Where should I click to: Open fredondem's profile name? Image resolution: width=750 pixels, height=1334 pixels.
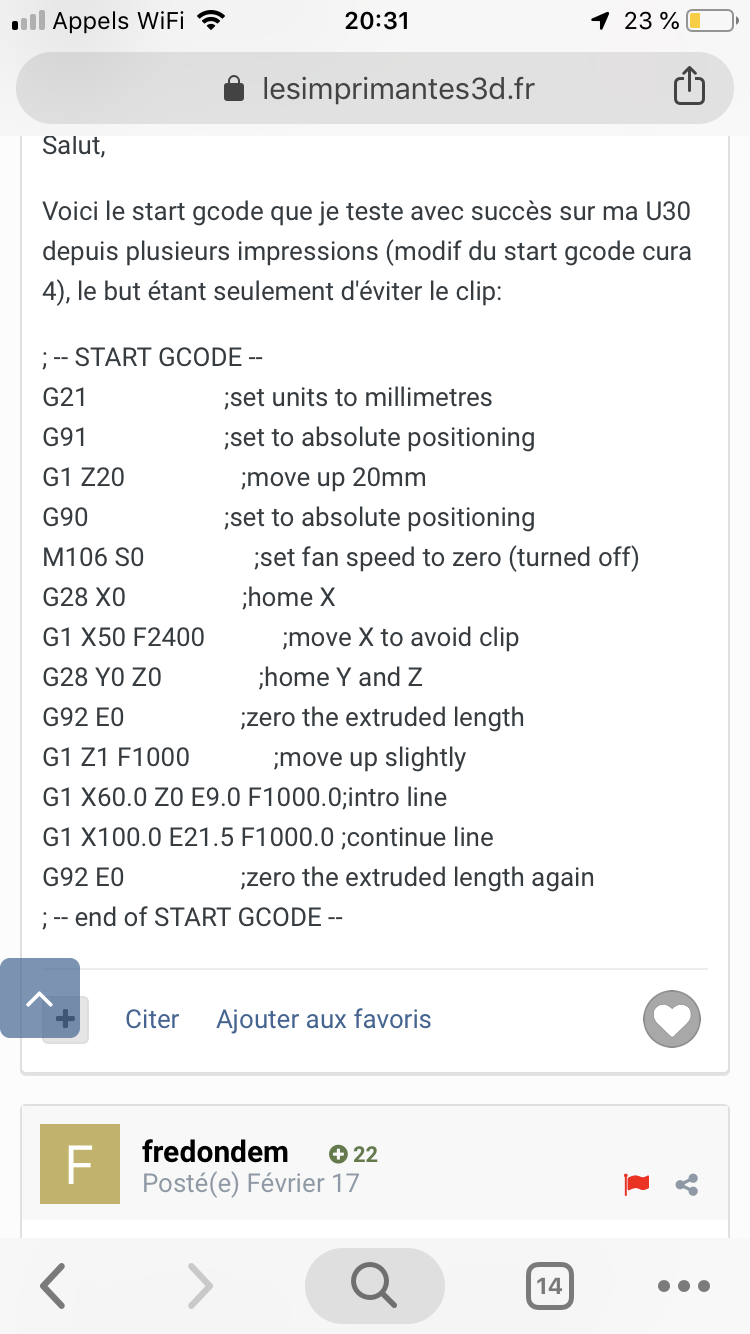215,1152
